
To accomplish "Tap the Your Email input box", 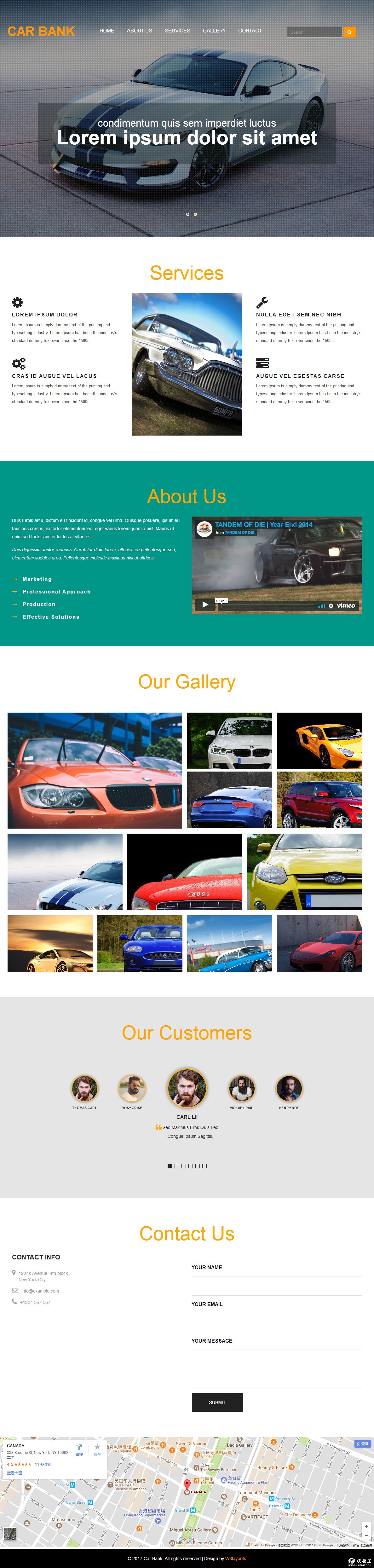I will click(276, 1323).
